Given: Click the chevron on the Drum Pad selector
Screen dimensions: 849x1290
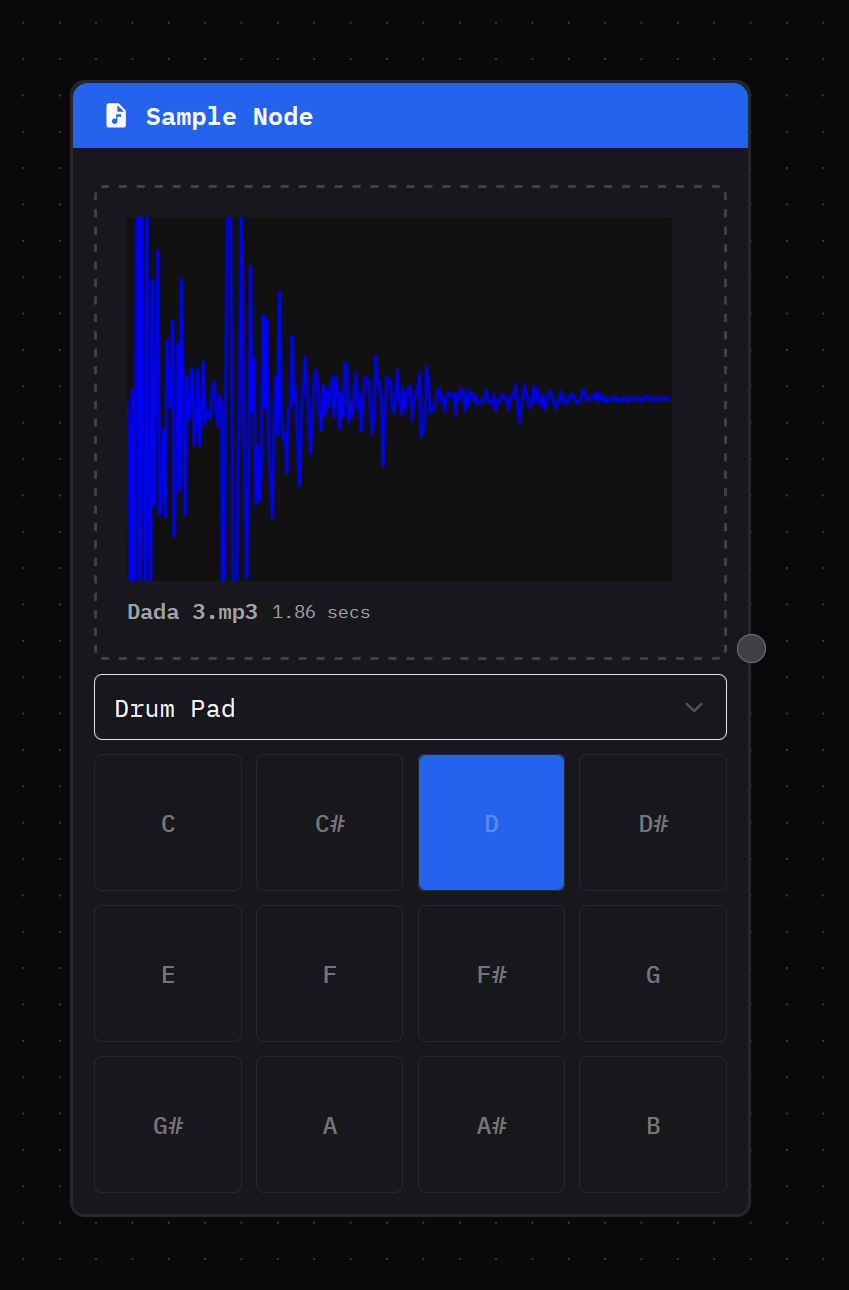Looking at the screenshot, I should point(694,707).
